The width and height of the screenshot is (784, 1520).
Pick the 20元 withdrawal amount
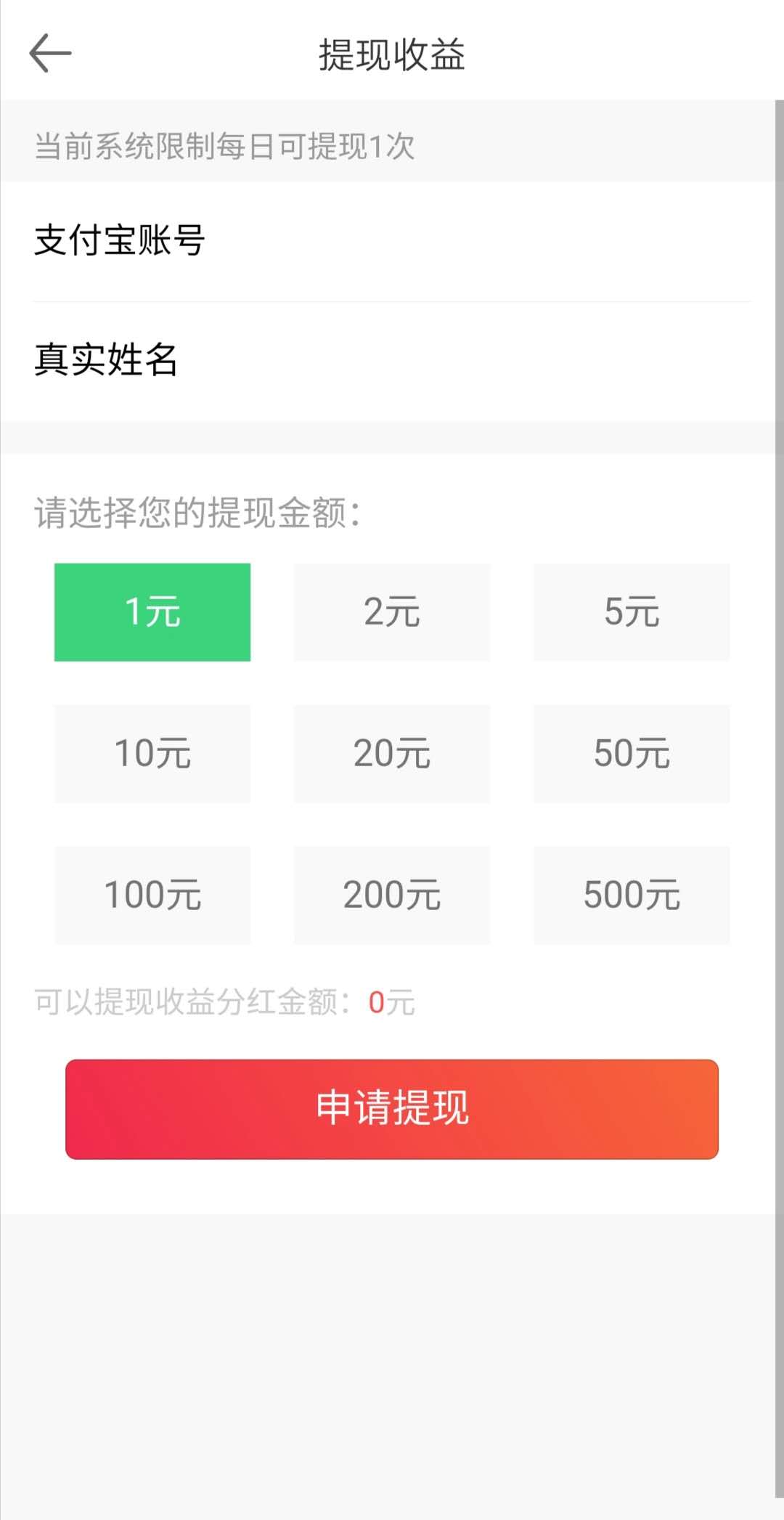(x=392, y=753)
